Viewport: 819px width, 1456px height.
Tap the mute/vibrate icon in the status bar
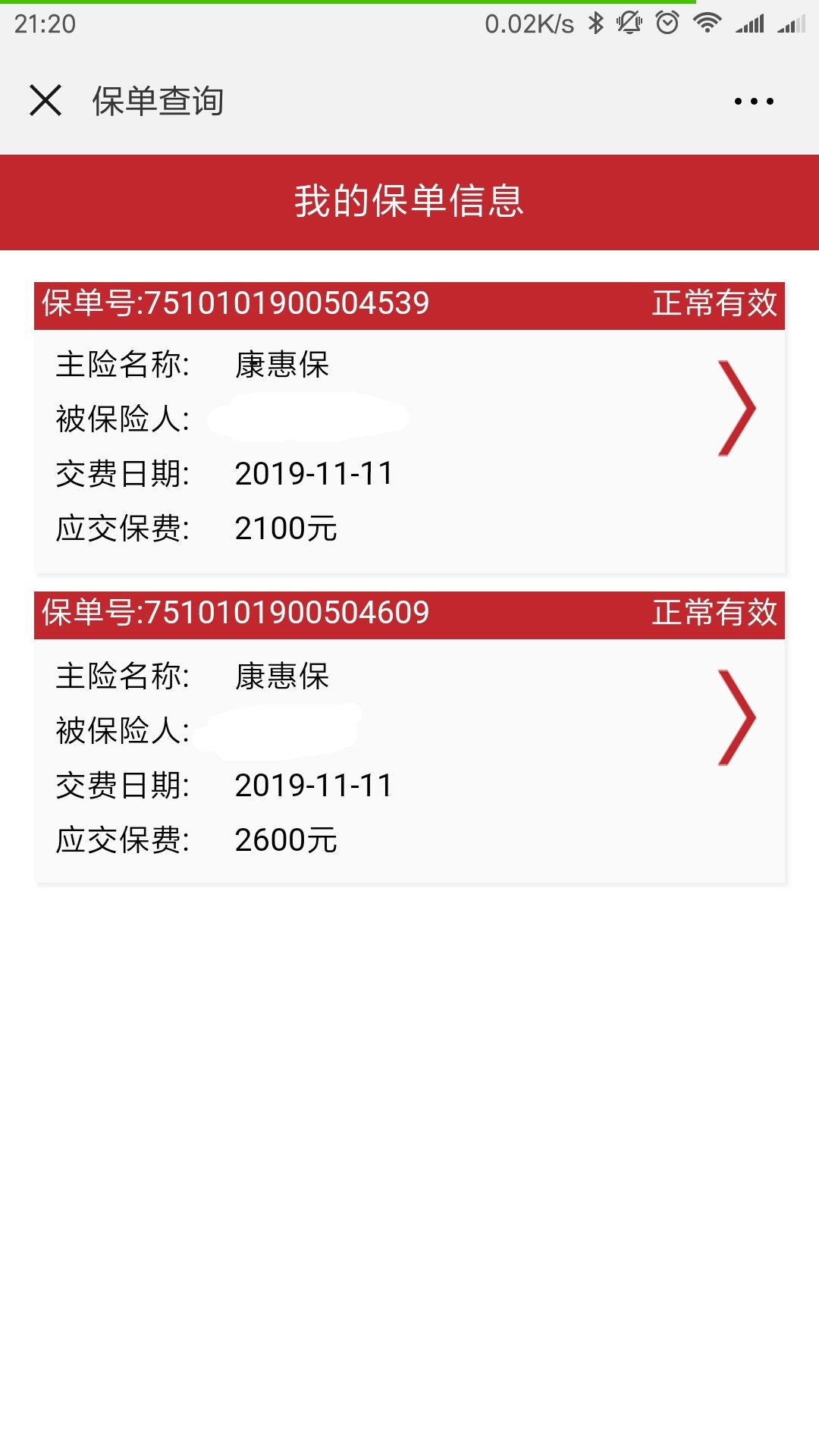[628, 23]
